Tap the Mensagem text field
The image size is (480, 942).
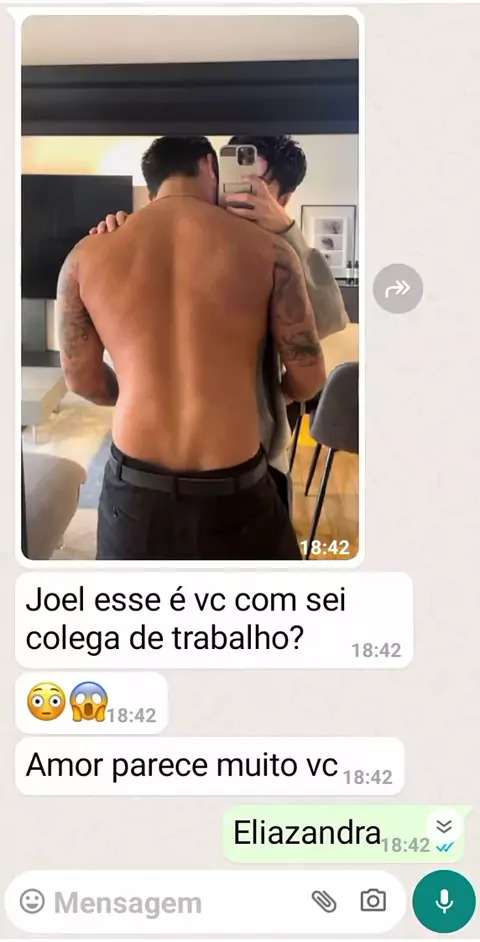[174, 902]
